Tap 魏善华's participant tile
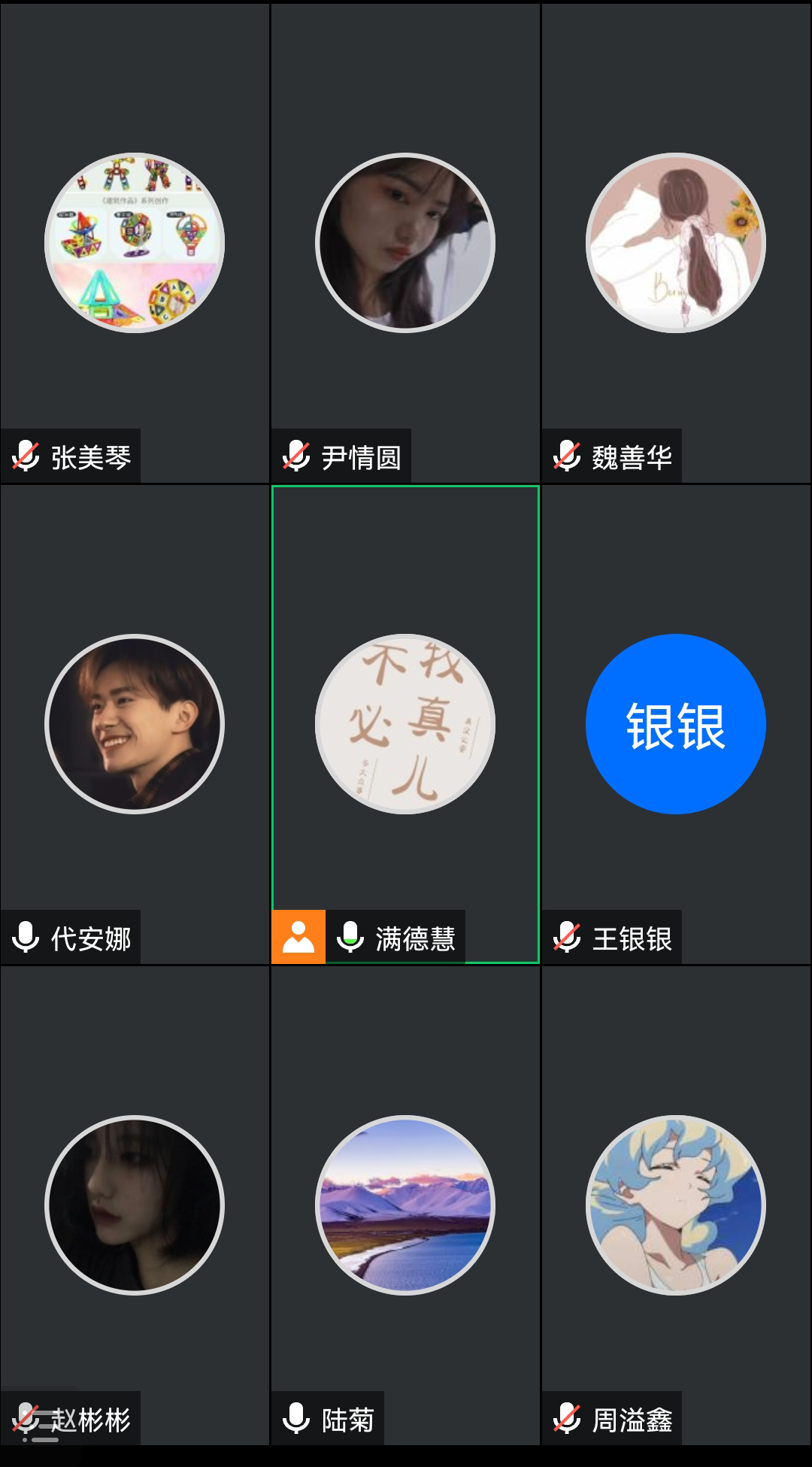This screenshot has width=812, height=1467. tap(676, 243)
